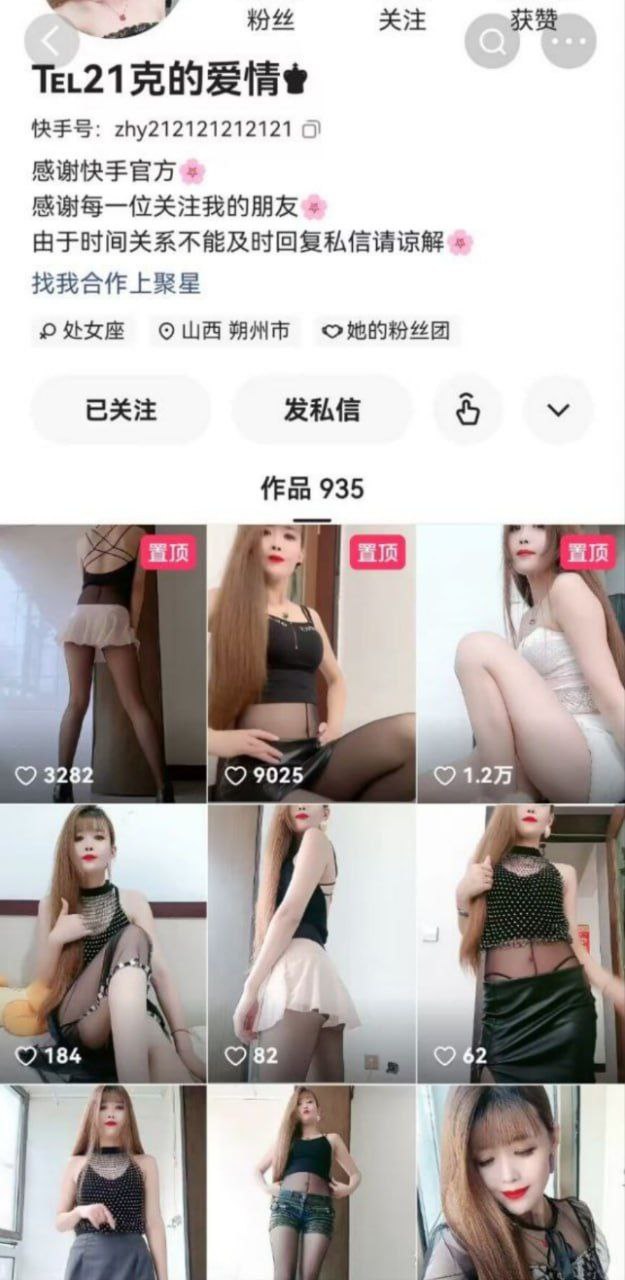Open pinned video with 9025 likes
The image size is (625, 1280).
tap(311, 664)
